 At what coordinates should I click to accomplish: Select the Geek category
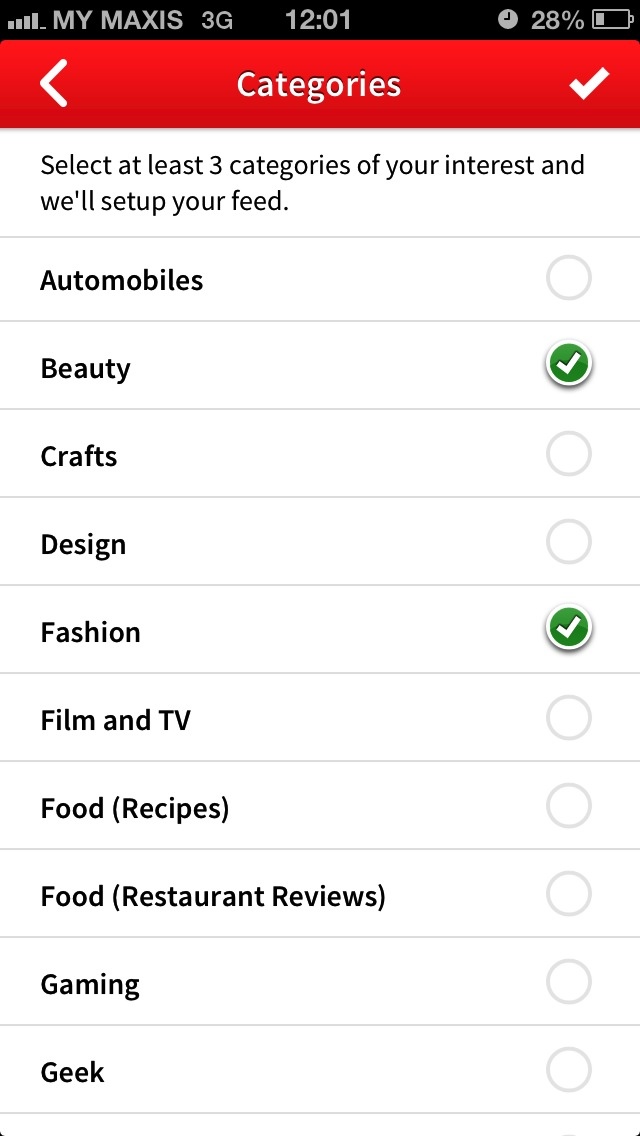pos(569,1071)
